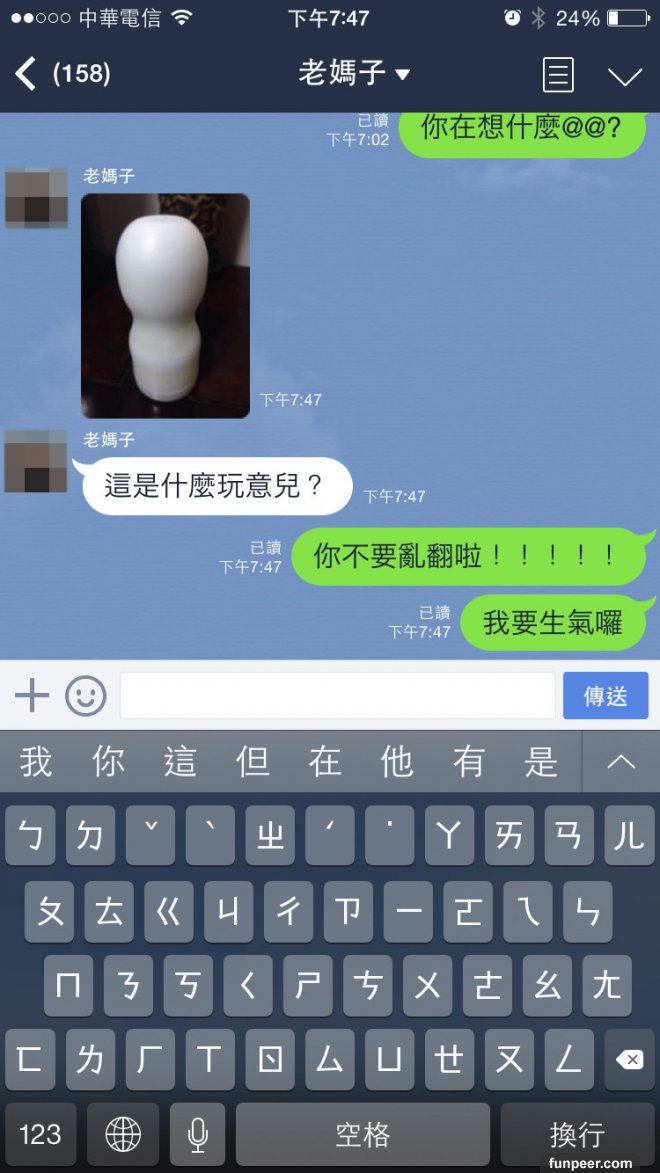Tap the 換行 return key

pyautogui.click(x=577, y=1134)
